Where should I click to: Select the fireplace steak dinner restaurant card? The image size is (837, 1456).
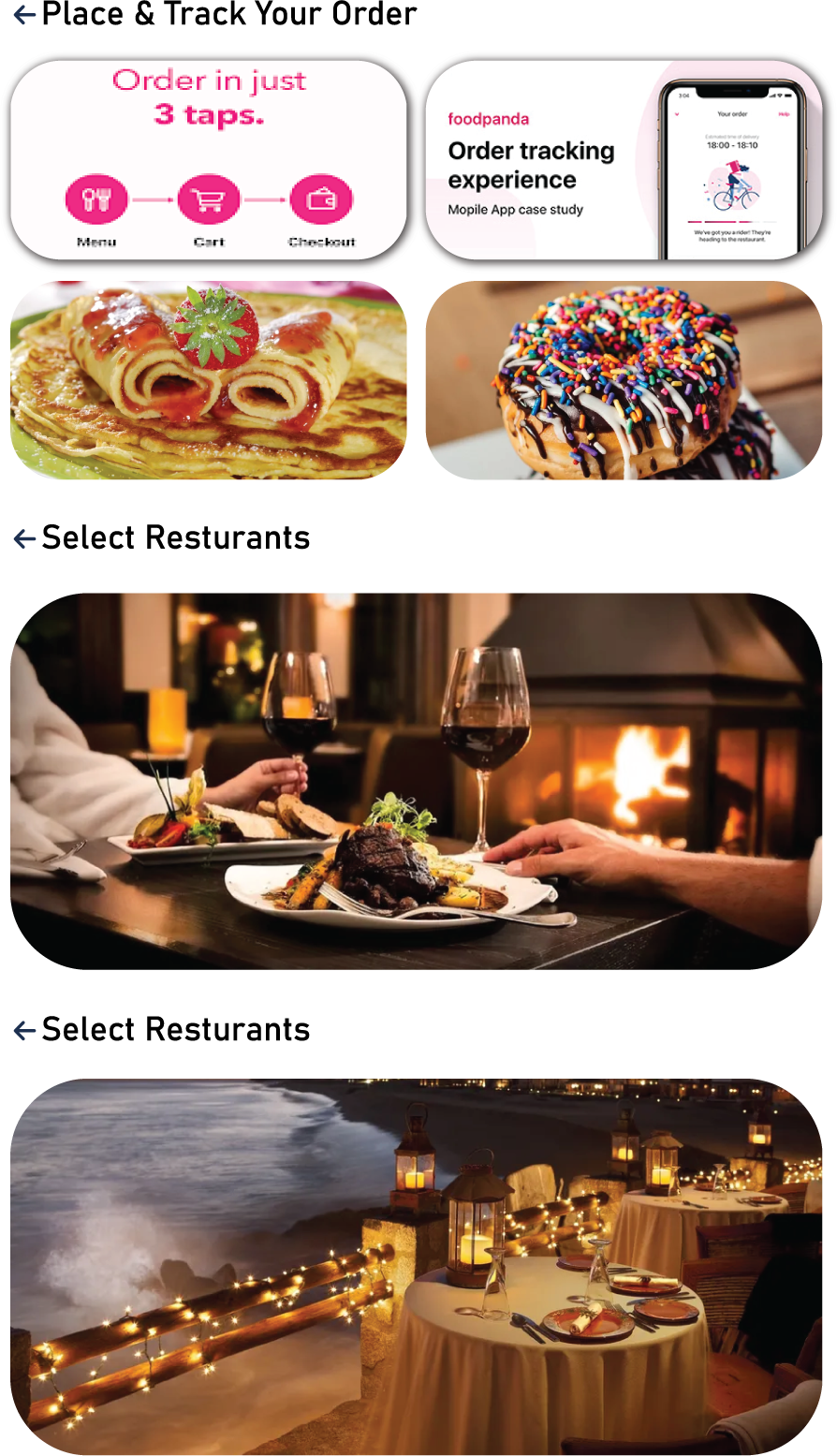[416, 781]
